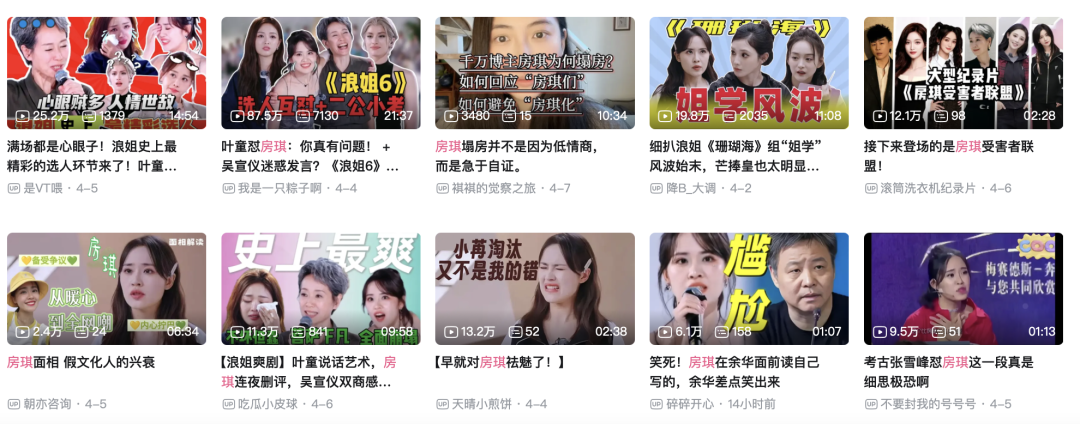View uploader 碎碎开心's profile
Image resolution: width=1080 pixels, height=424 pixels.
[692, 404]
